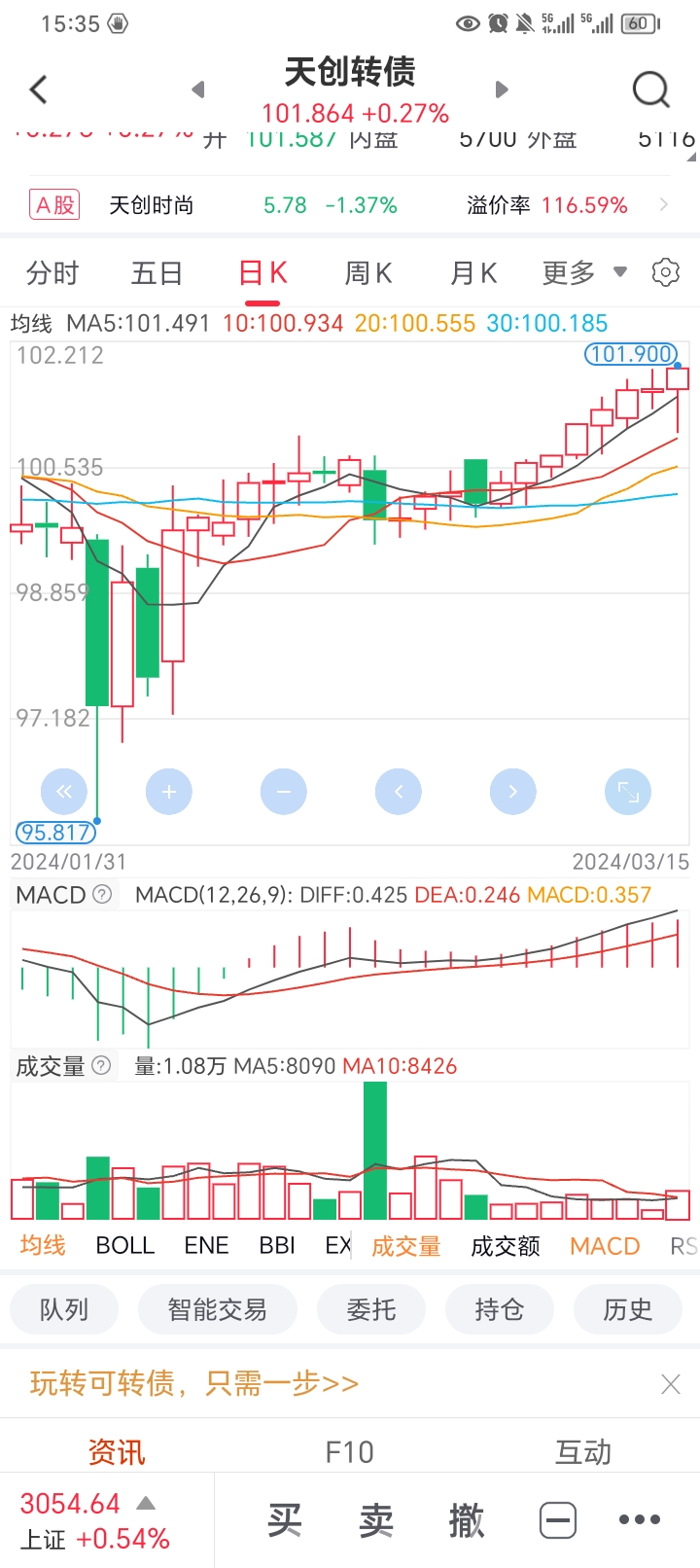Image resolution: width=700 pixels, height=1568 pixels.
Task: Open the three-dot more menu
Action: [640, 1520]
